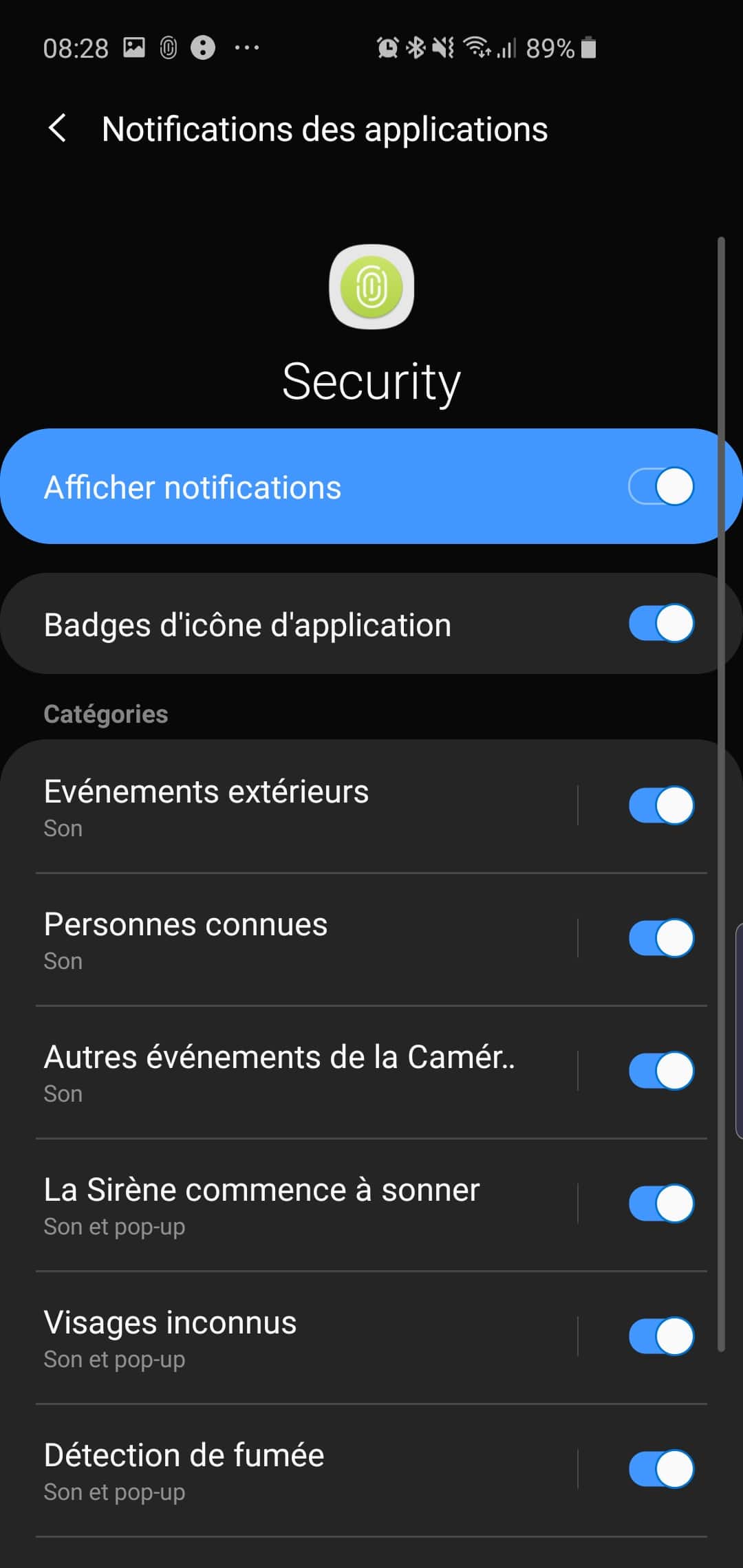Disable La Sirène commence à sonner toggle
Image resolution: width=743 pixels, height=1568 pixels.
[661, 1204]
